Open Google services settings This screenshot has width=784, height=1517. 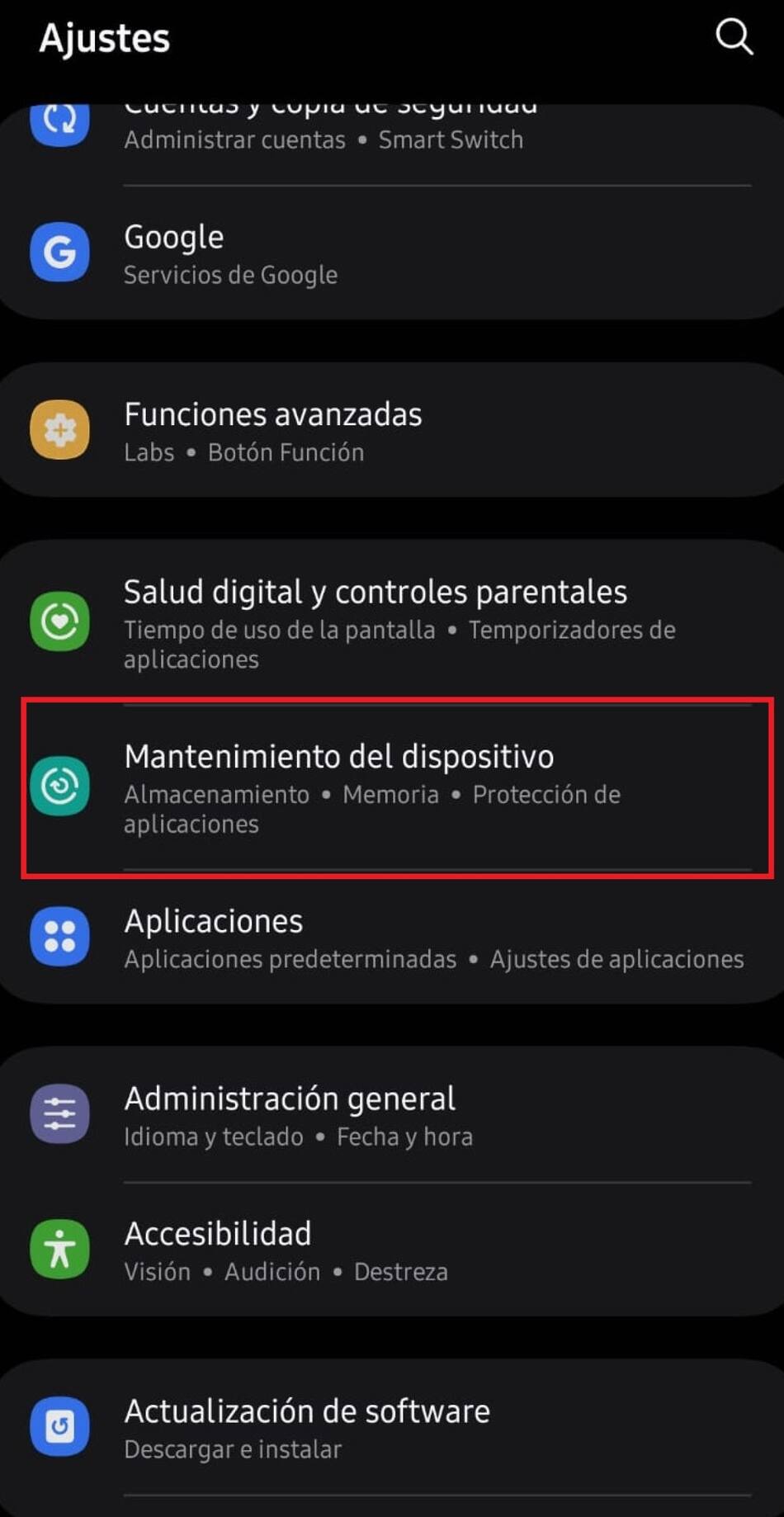(x=330, y=253)
